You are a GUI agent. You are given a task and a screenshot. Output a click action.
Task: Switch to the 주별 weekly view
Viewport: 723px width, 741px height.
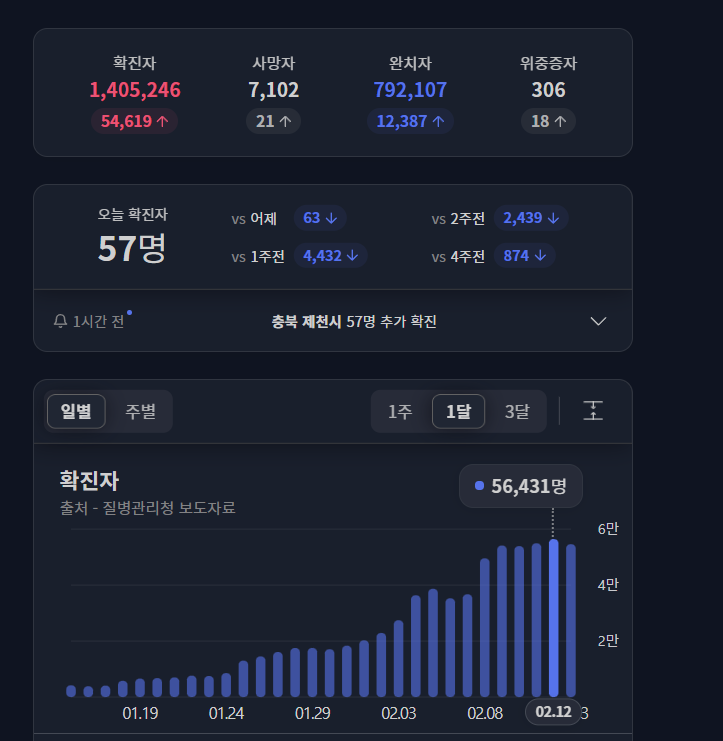pos(140,411)
